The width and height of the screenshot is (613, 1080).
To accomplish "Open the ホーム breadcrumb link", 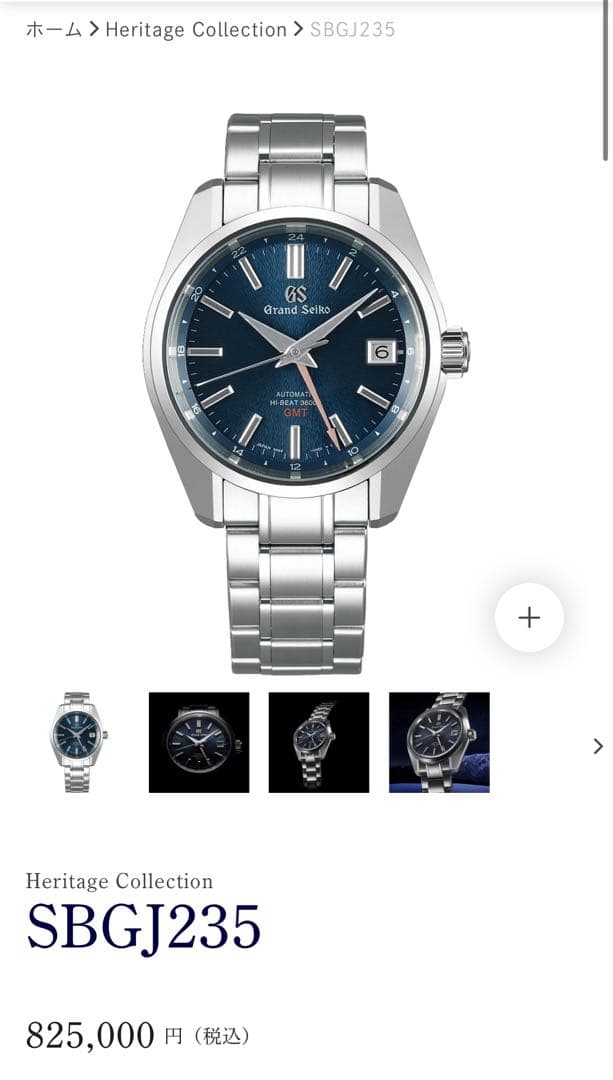I will 53,30.
